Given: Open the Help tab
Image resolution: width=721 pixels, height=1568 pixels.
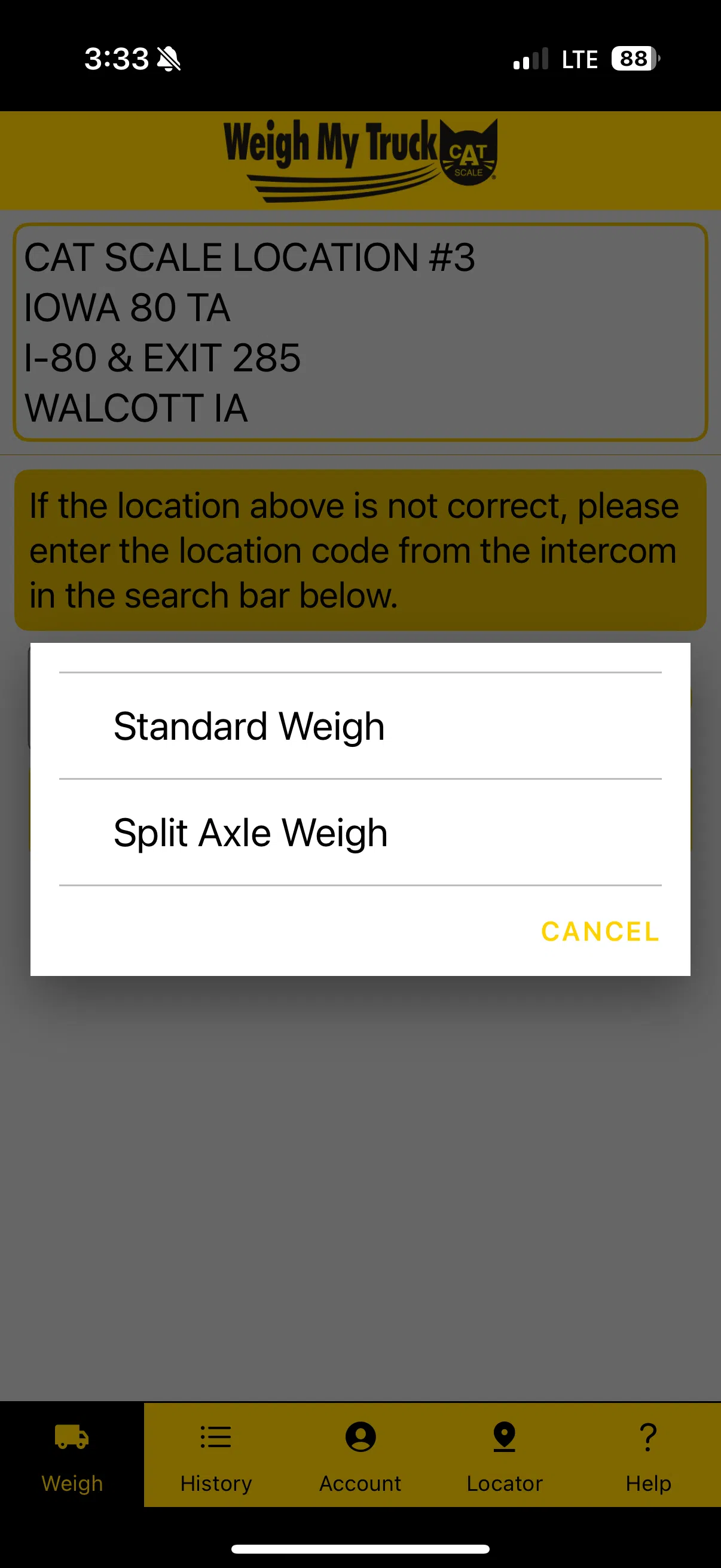Looking at the screenshot, I should (648, 1455).
